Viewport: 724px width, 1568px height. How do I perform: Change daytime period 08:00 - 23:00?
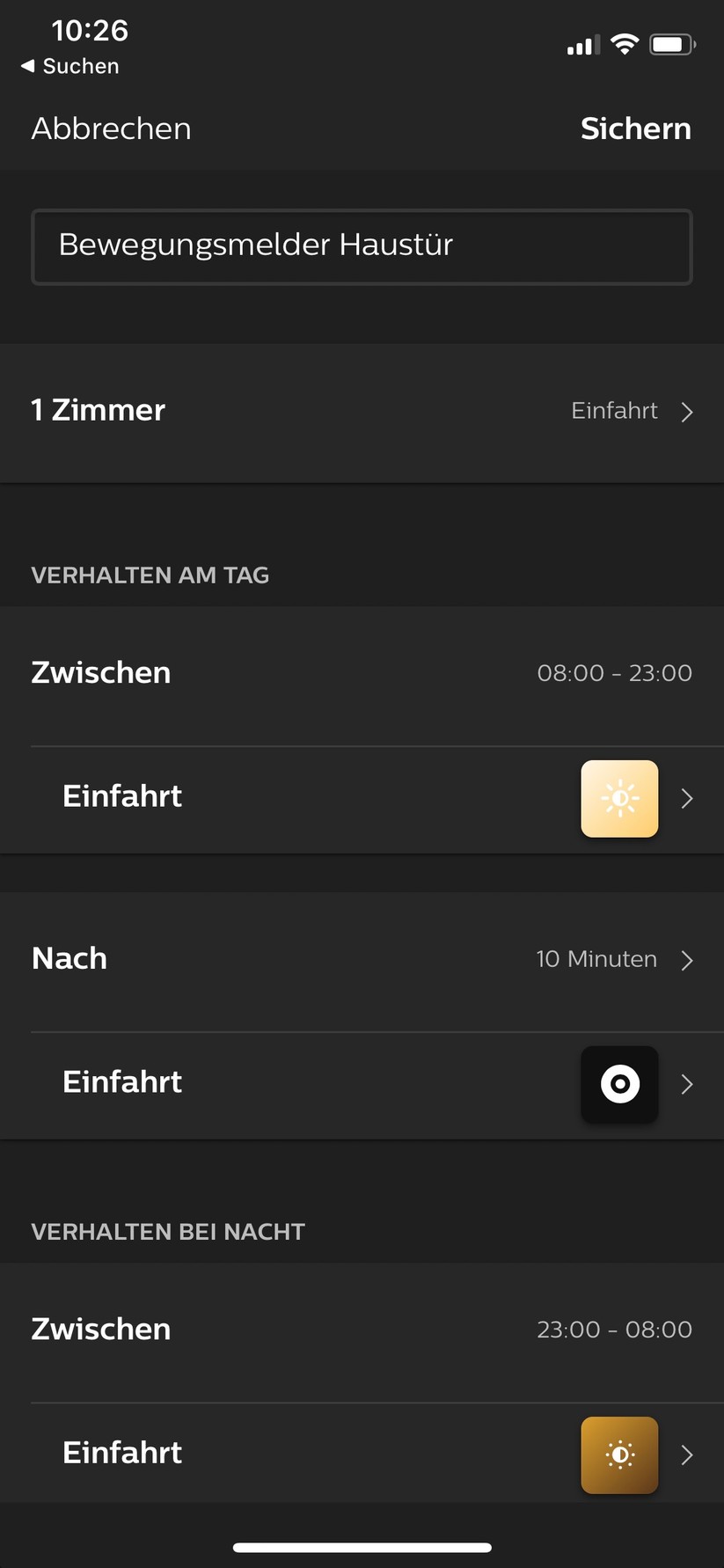[362, 673]
